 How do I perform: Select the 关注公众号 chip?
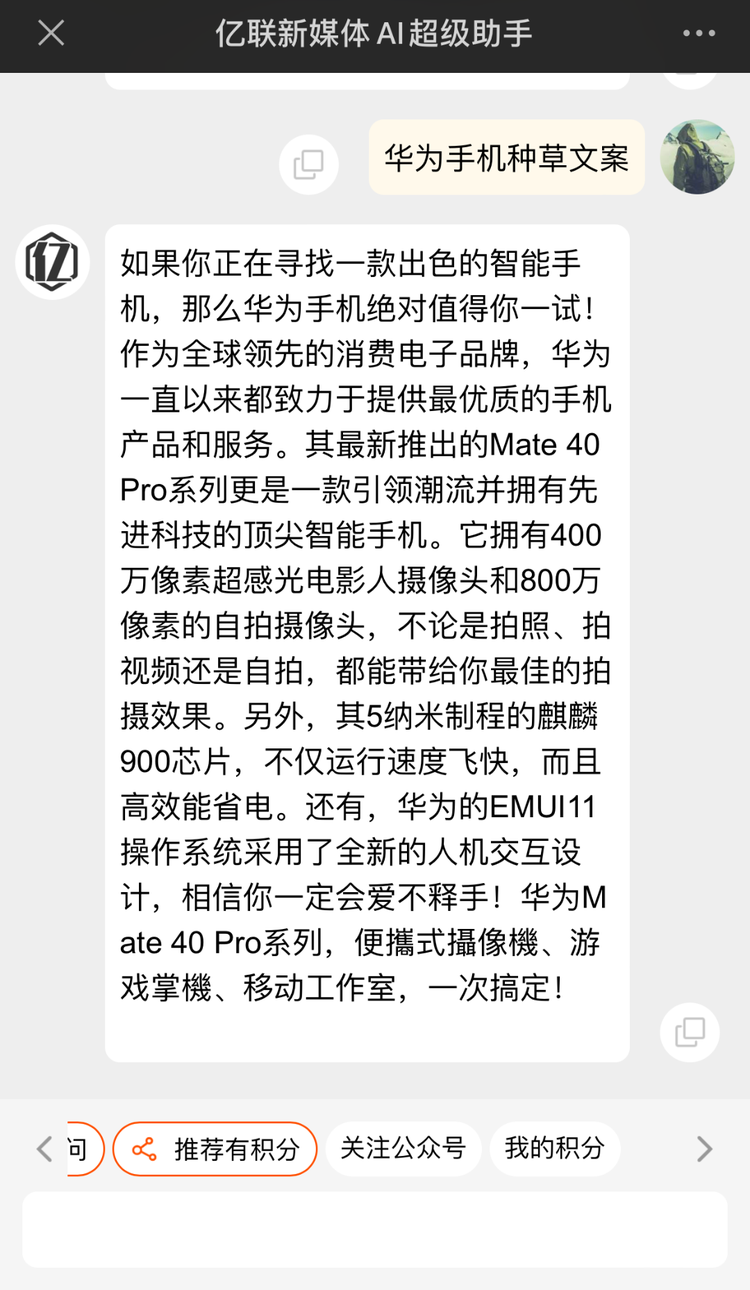click(403, 1149)
